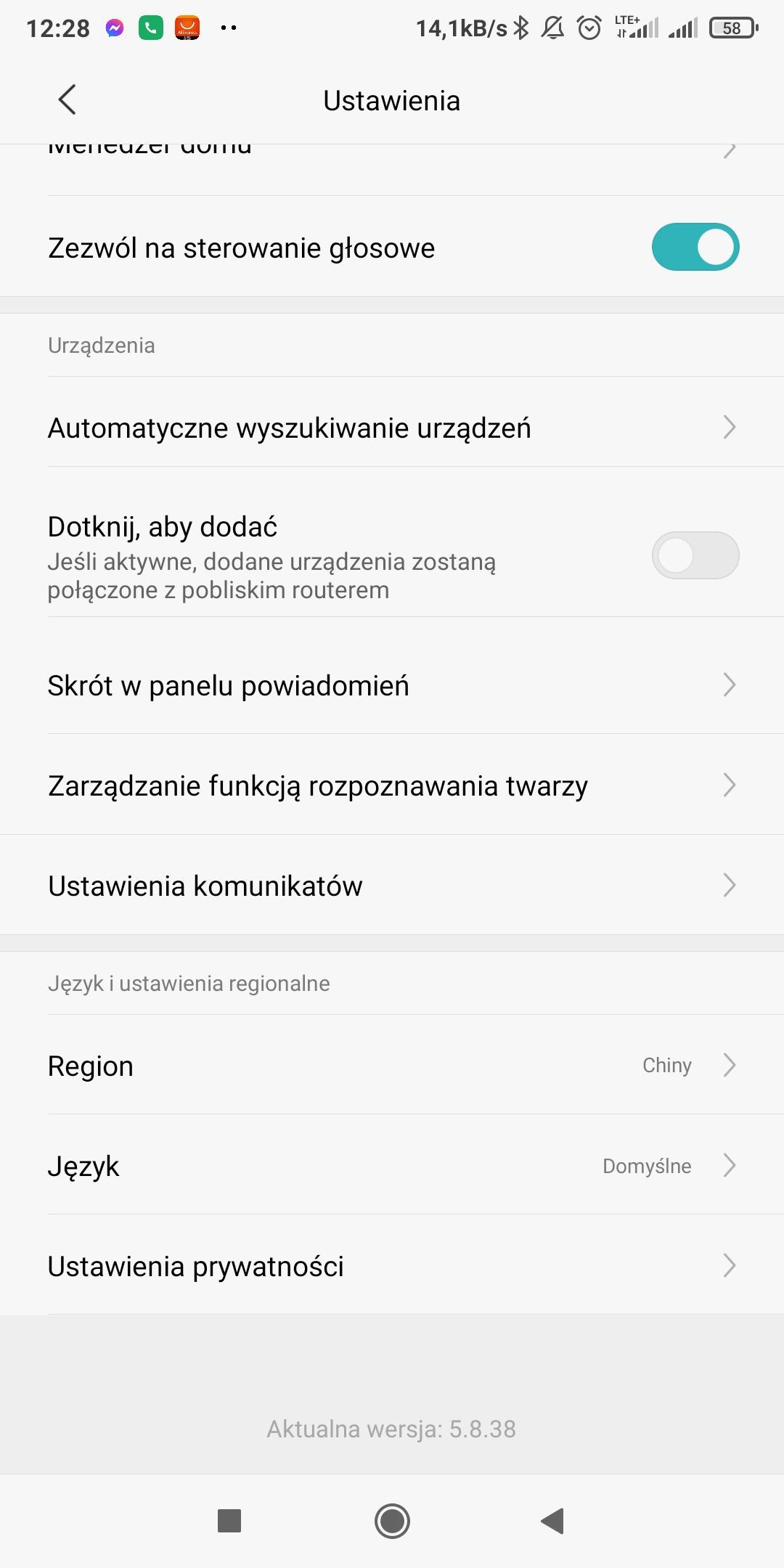Screen dimensions: 784x1568
Task: Open Skrót w panelu powiadomień
Action: pos(392,685)
